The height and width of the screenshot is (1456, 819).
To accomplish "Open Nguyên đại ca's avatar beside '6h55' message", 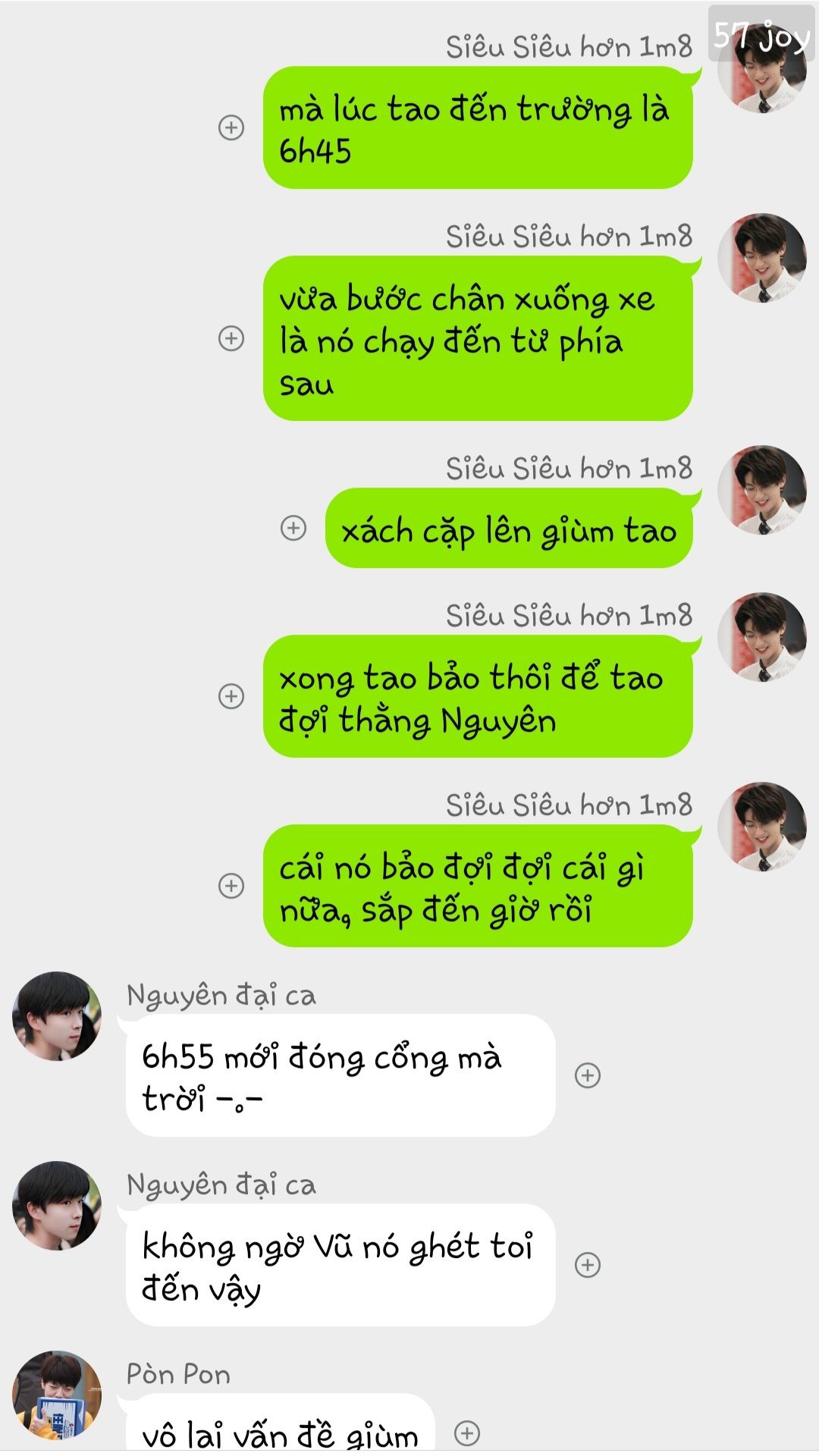I will [57, 1016].
